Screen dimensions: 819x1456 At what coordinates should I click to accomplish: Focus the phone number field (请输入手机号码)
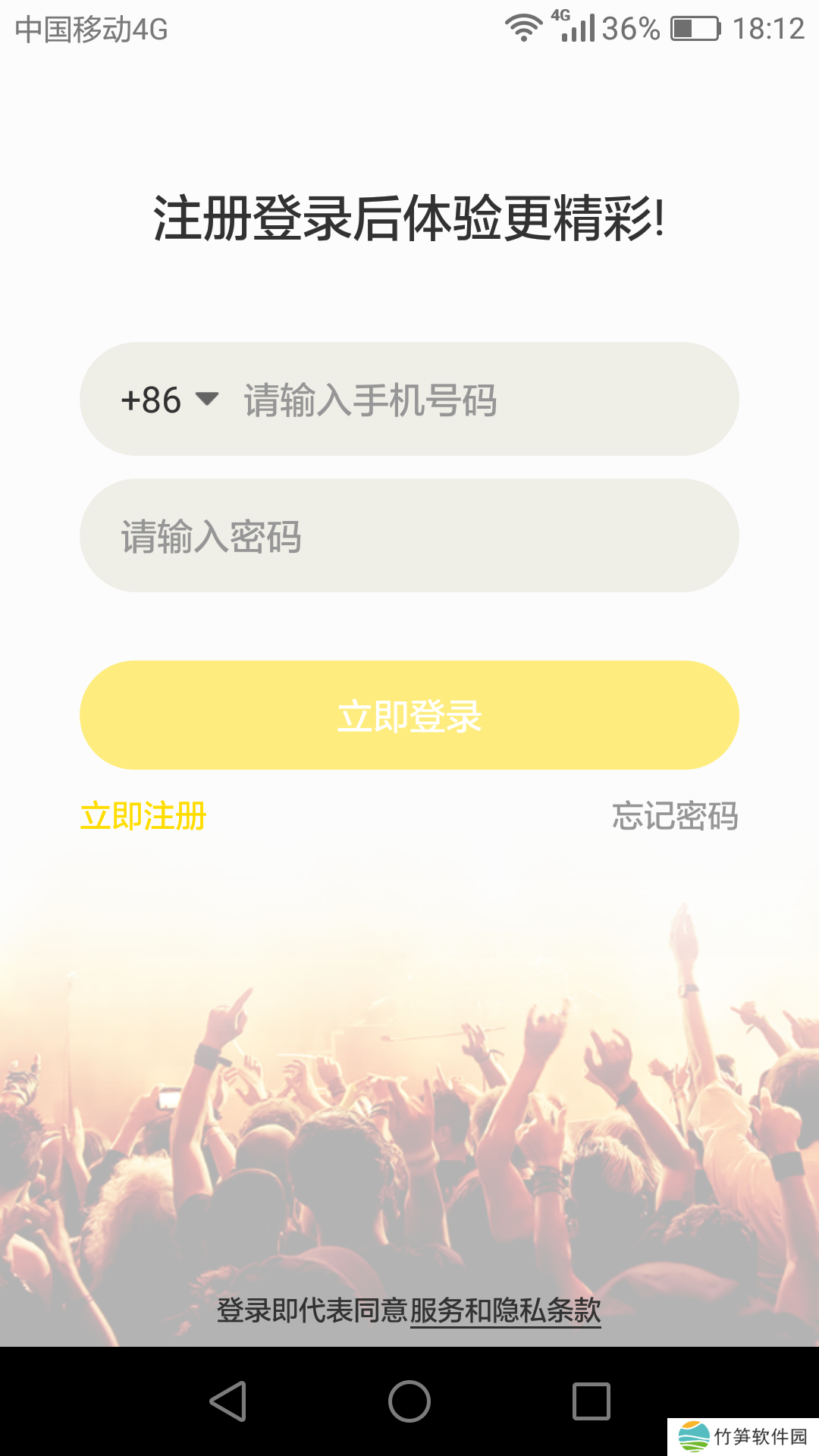tap(470, 400)
